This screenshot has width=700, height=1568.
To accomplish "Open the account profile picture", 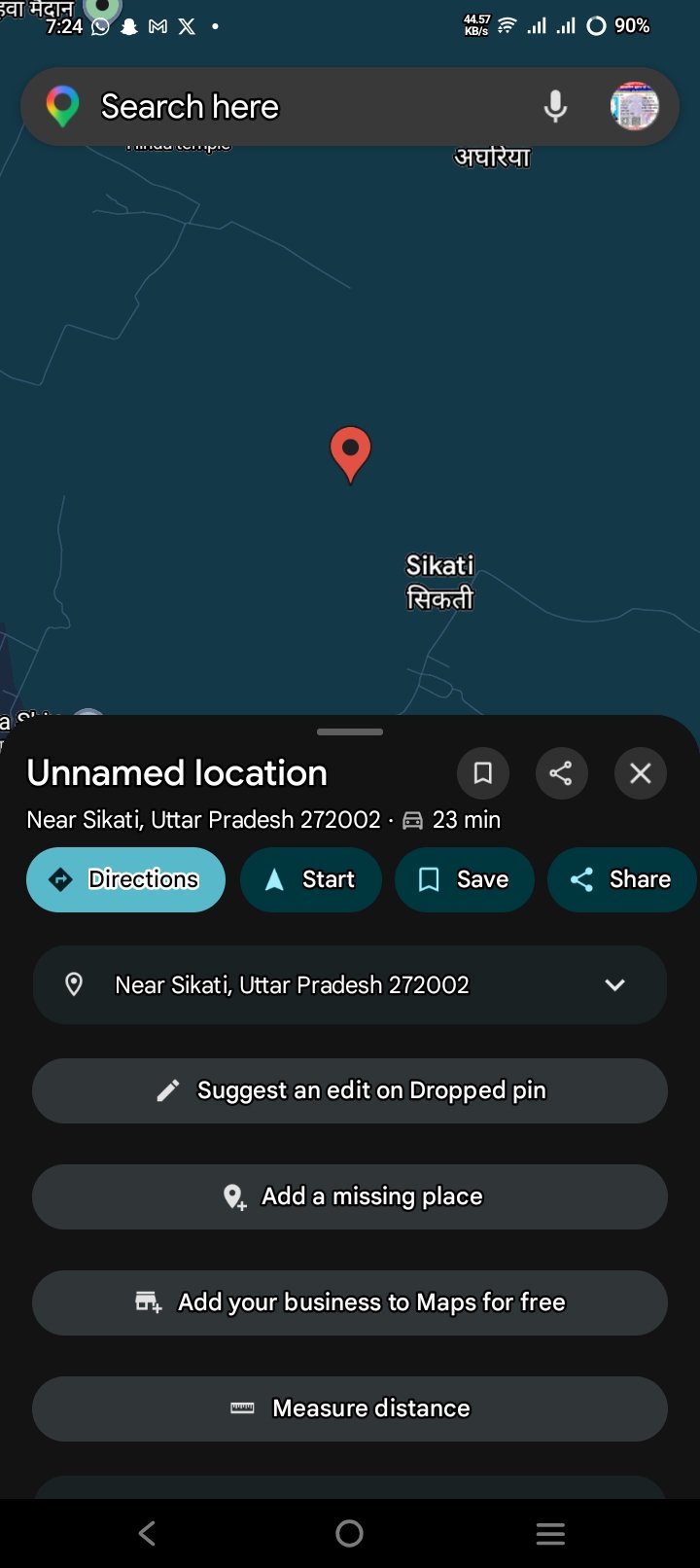I will tap(634, 107).
